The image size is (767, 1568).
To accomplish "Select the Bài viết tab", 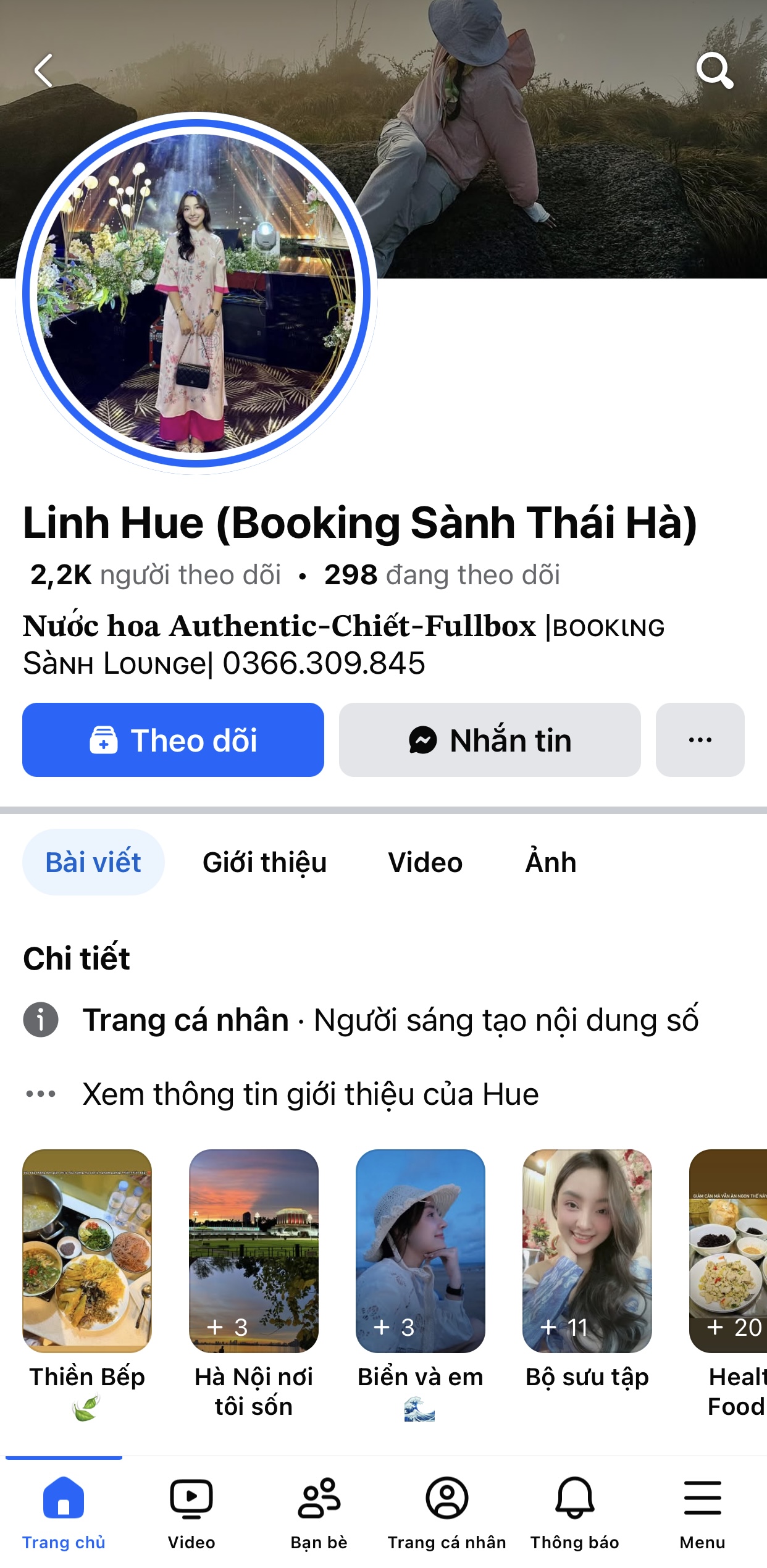I will (x=93, y=862).
